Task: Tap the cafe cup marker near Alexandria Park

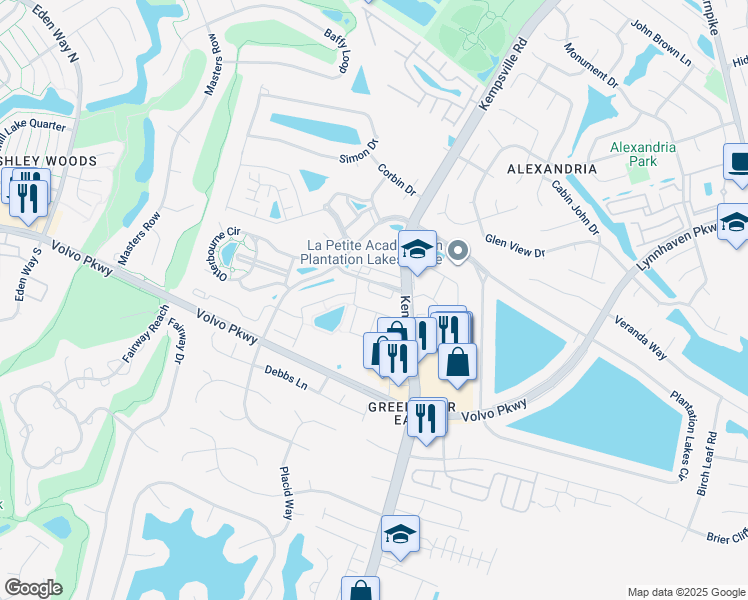Action: [x=739, y=163]
